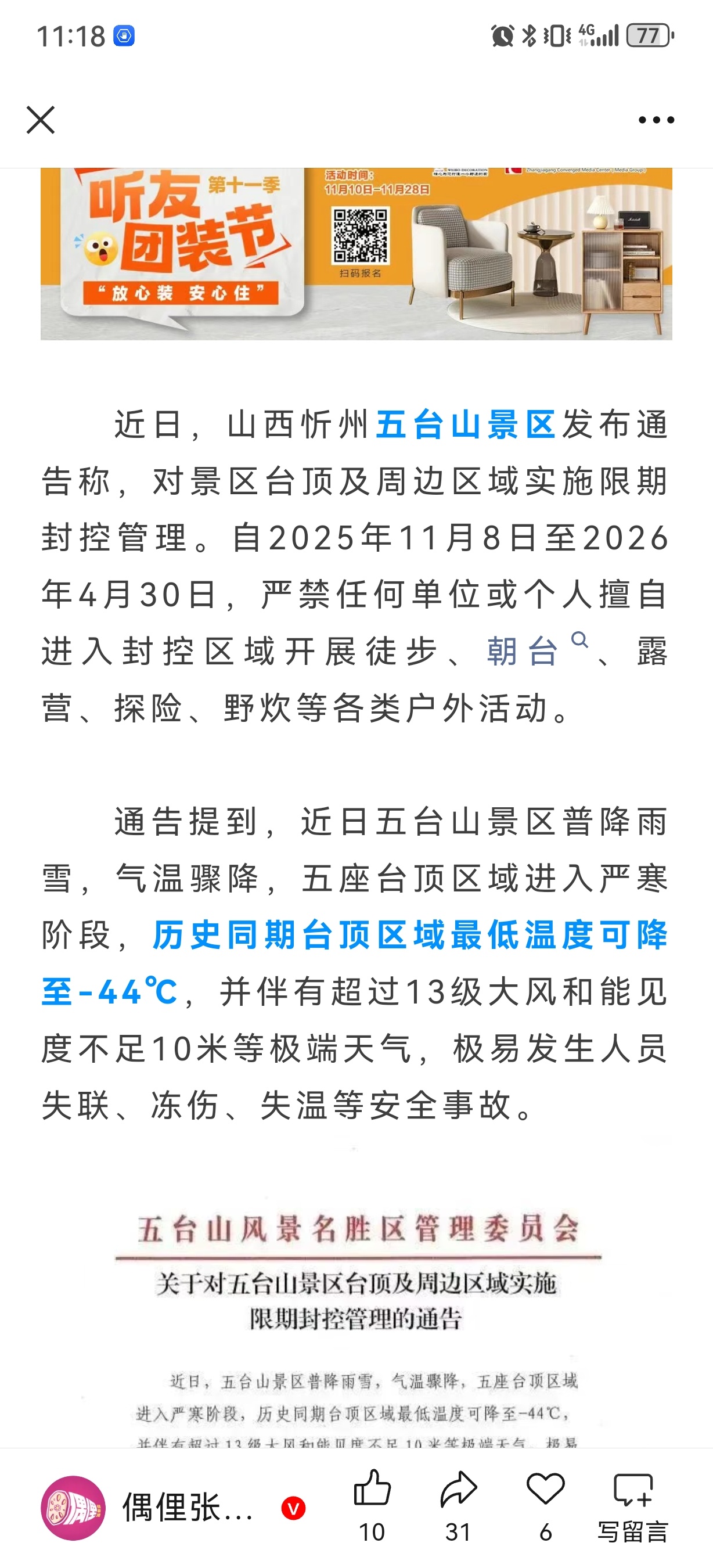Open the 五台山风景名胜区 notice image
Viewport: 713px width, 1568px height.
pos(357,1327)
